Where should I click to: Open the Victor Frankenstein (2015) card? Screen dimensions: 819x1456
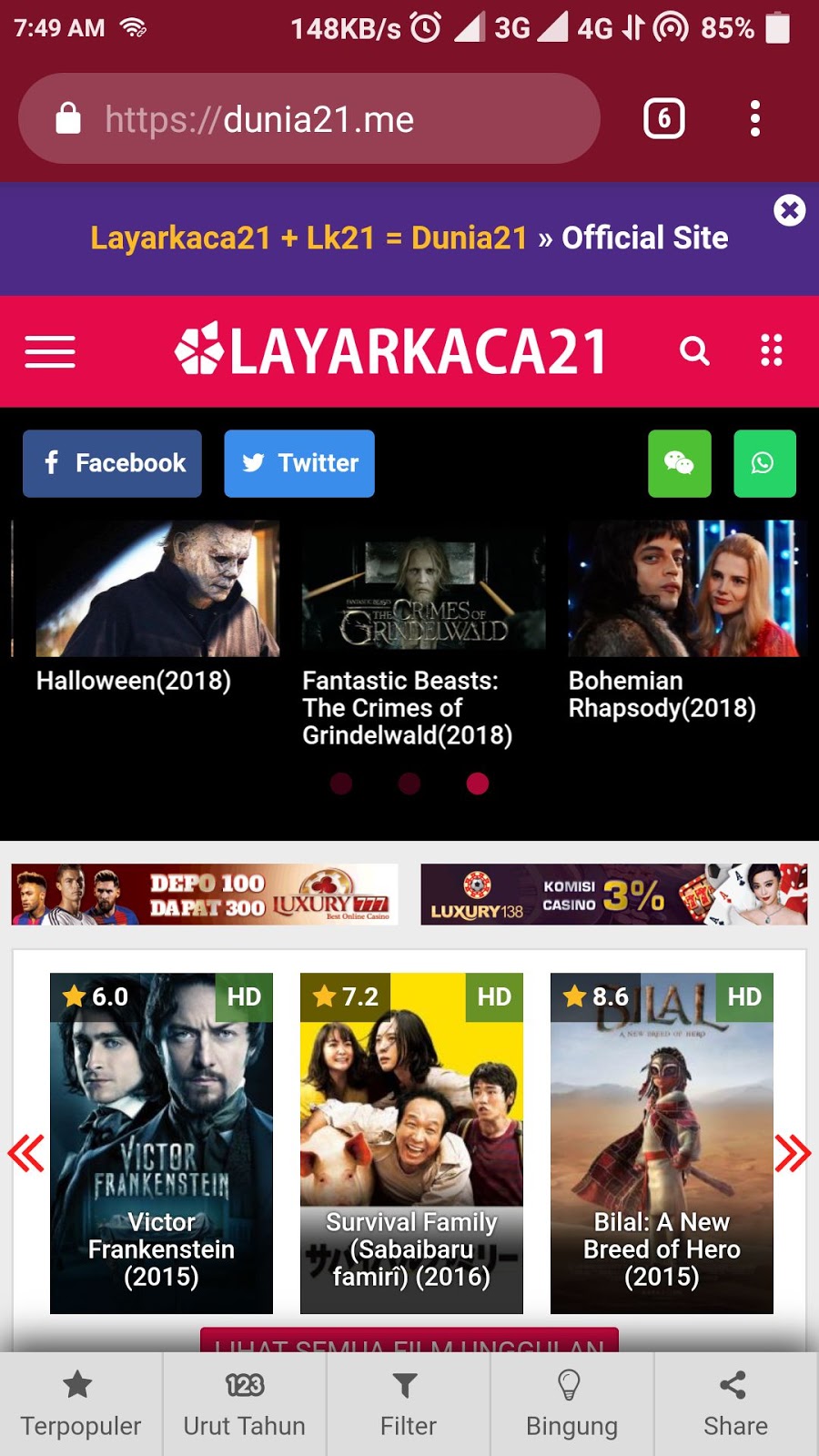[161, 1143]
